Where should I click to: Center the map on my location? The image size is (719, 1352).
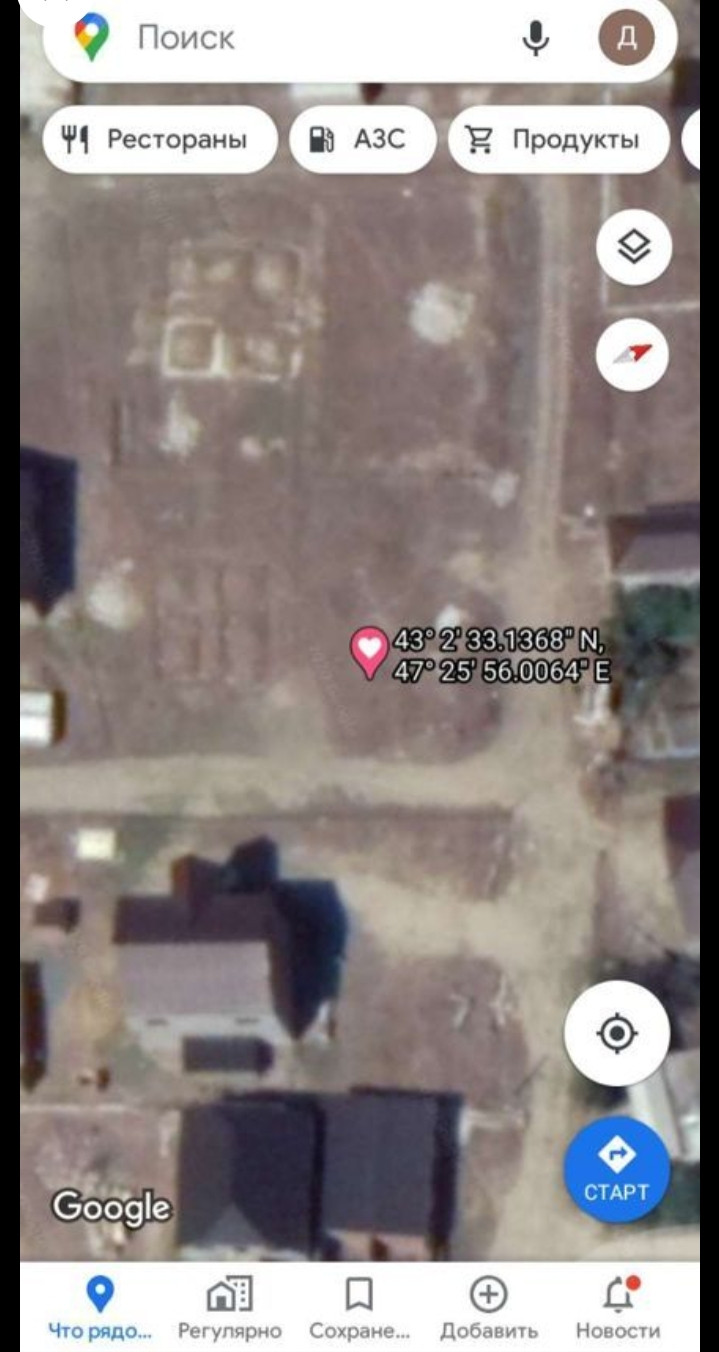[x=617, y=1033]
